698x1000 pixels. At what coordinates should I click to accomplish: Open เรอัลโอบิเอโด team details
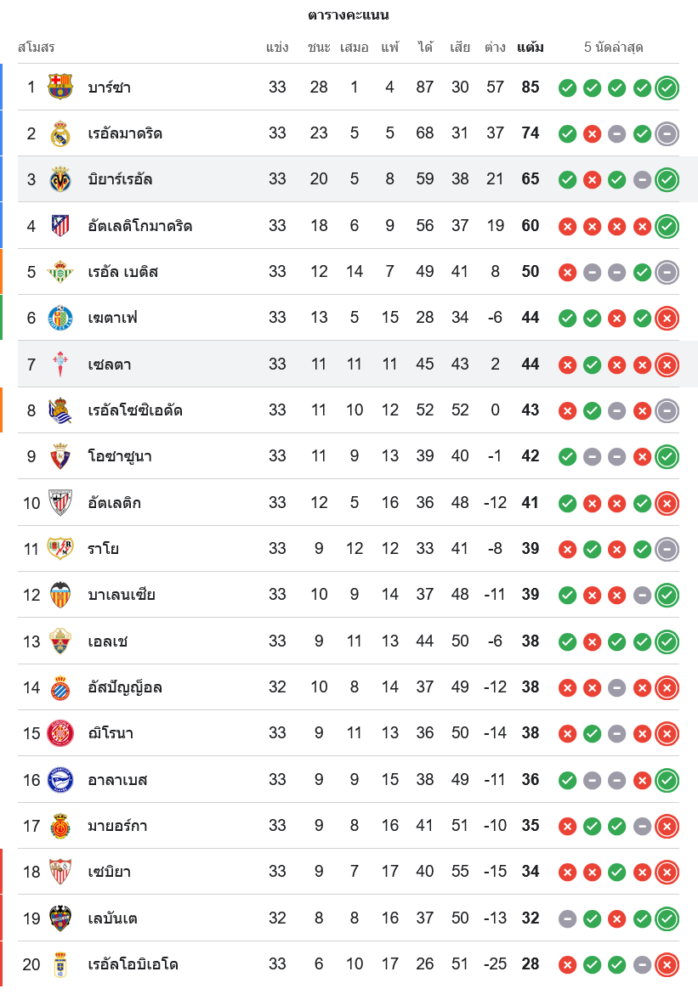click(x=133, y=964)
